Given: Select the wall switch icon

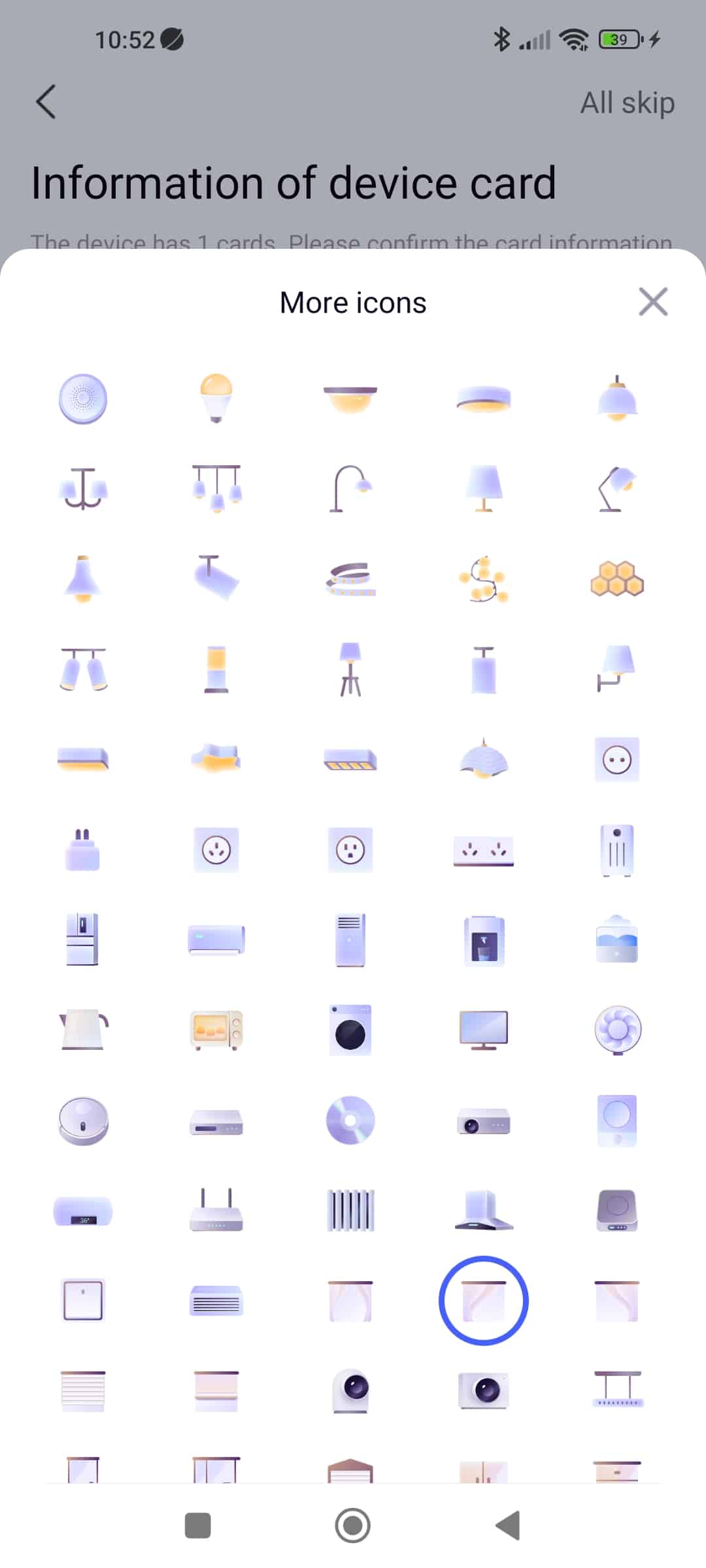Looking at the screenshot, I should (x=83, y=1300).
